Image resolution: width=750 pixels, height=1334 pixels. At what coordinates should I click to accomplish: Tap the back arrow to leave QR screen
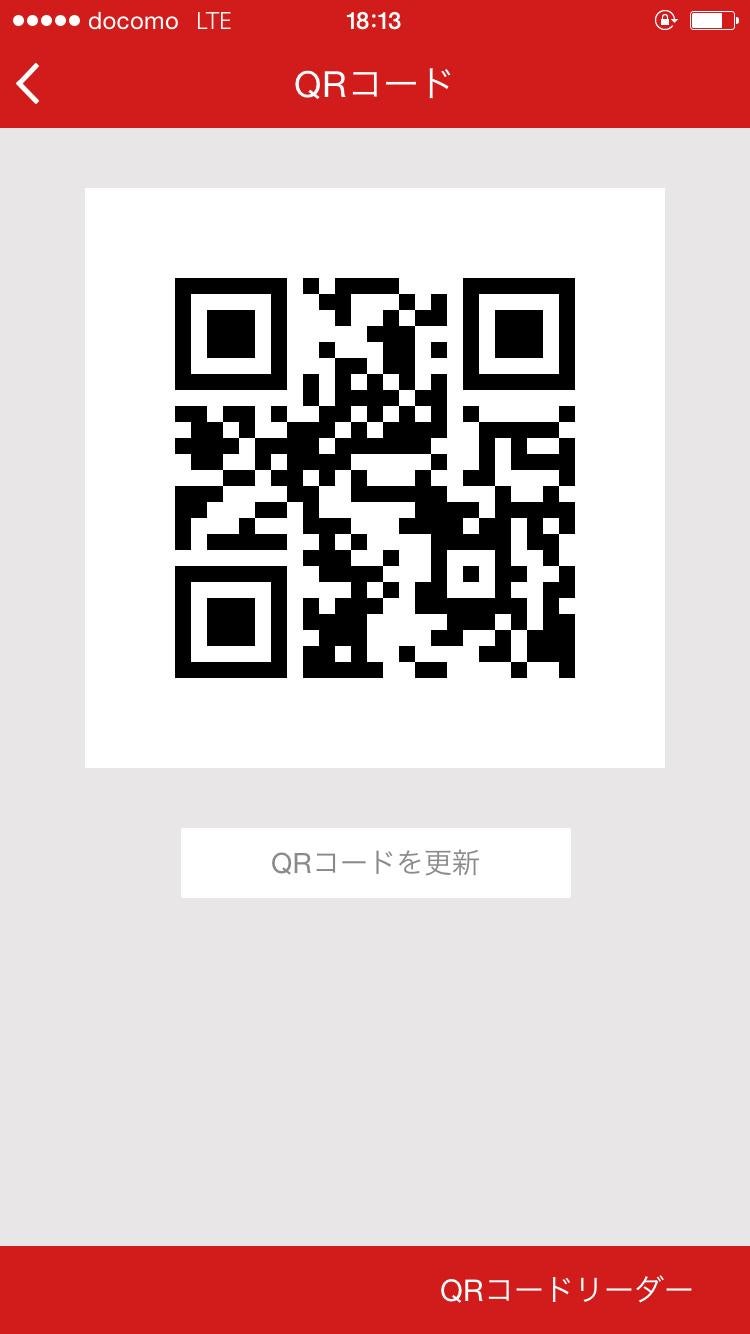pos(28,84)
